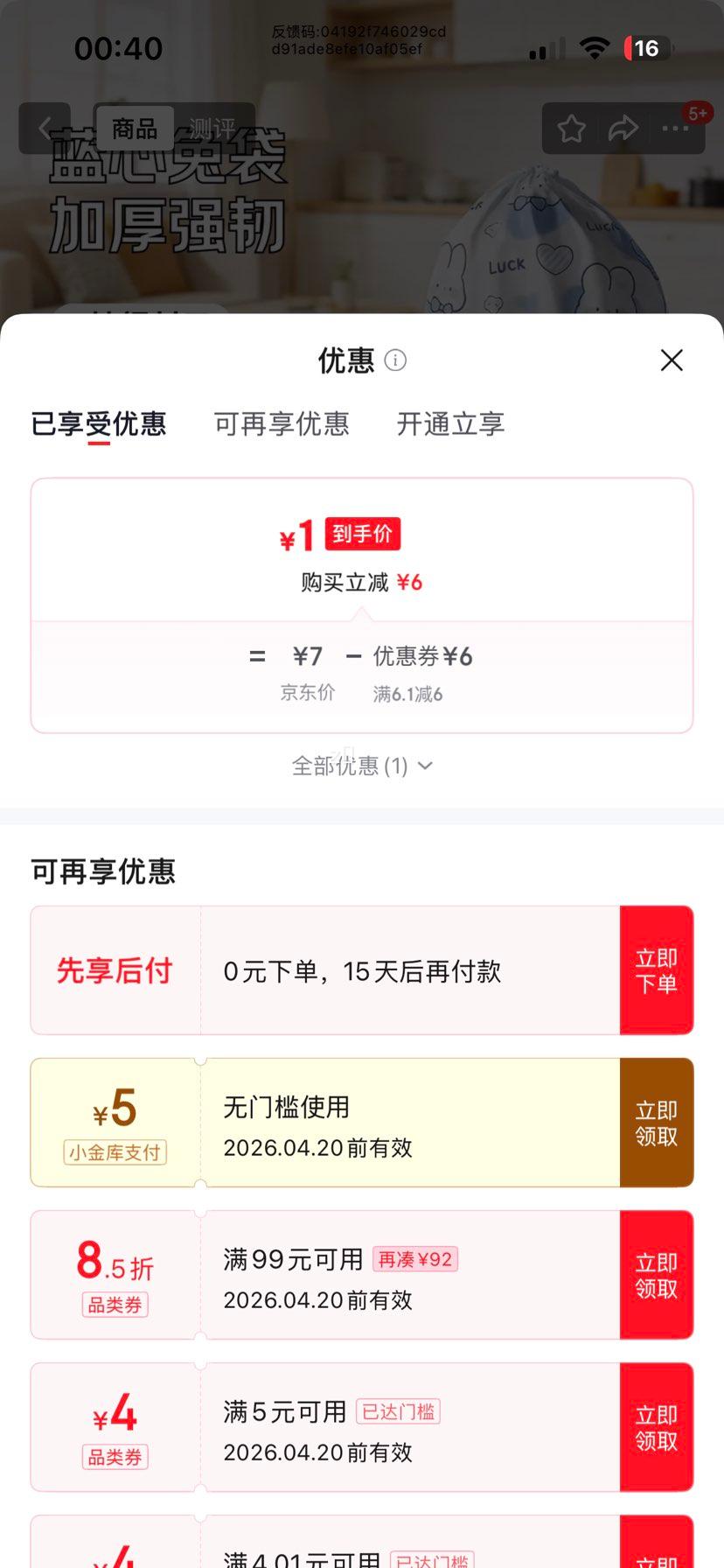
Task: Tap the battery indicator showing 16
Action: pyautogui.click(x=644, y=48)
